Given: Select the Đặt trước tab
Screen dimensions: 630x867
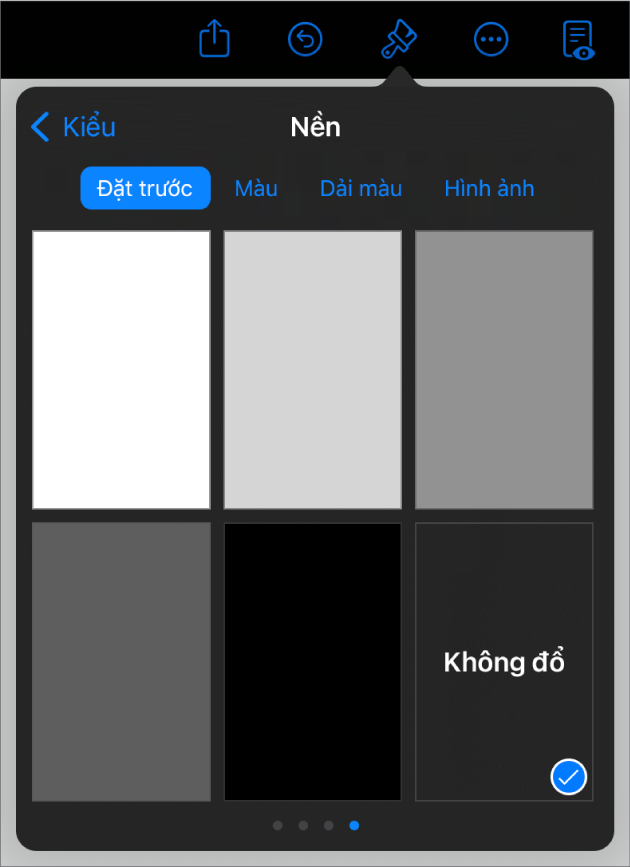Looking at the screenshot, I should pyautogui.click(x=145, y=188).
